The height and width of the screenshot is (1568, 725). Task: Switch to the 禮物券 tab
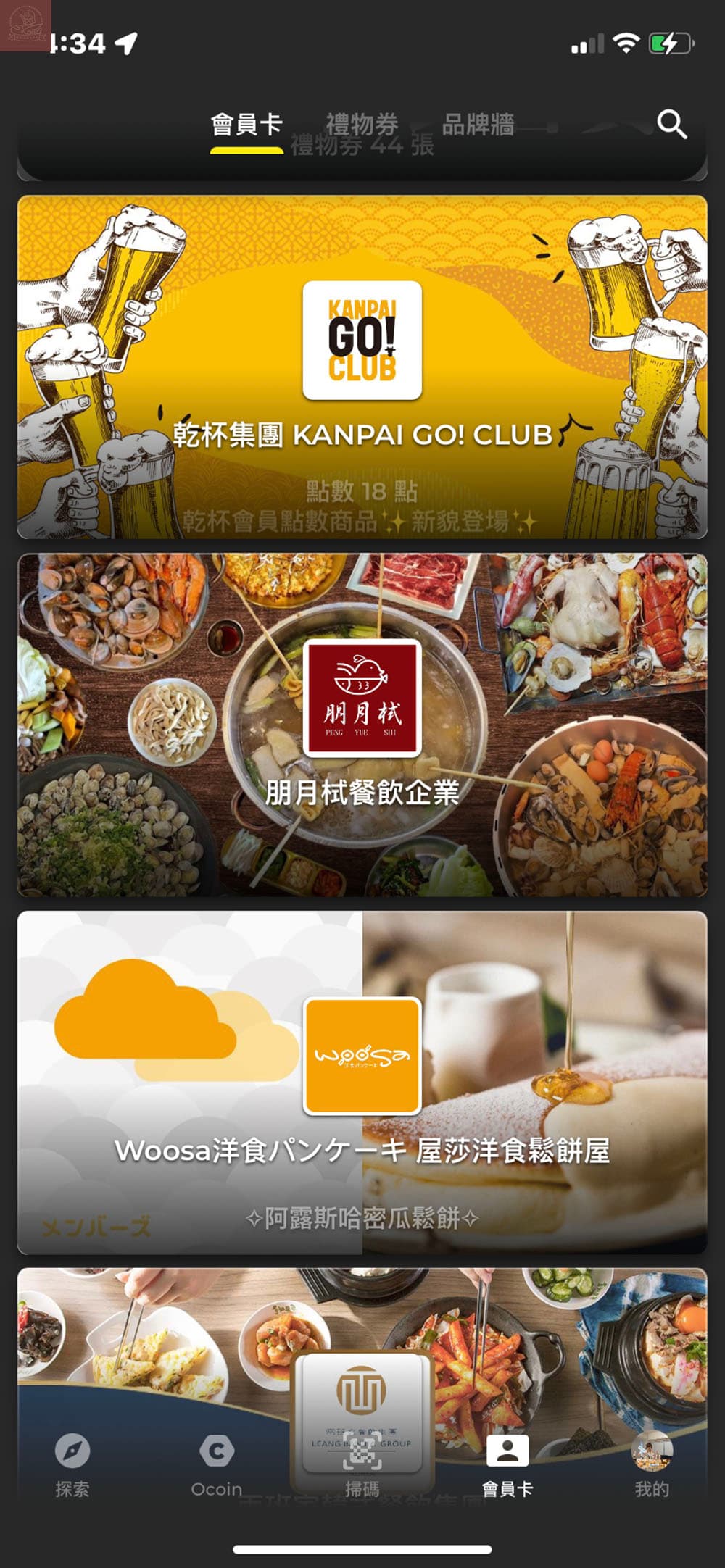(x=362, y=123)
